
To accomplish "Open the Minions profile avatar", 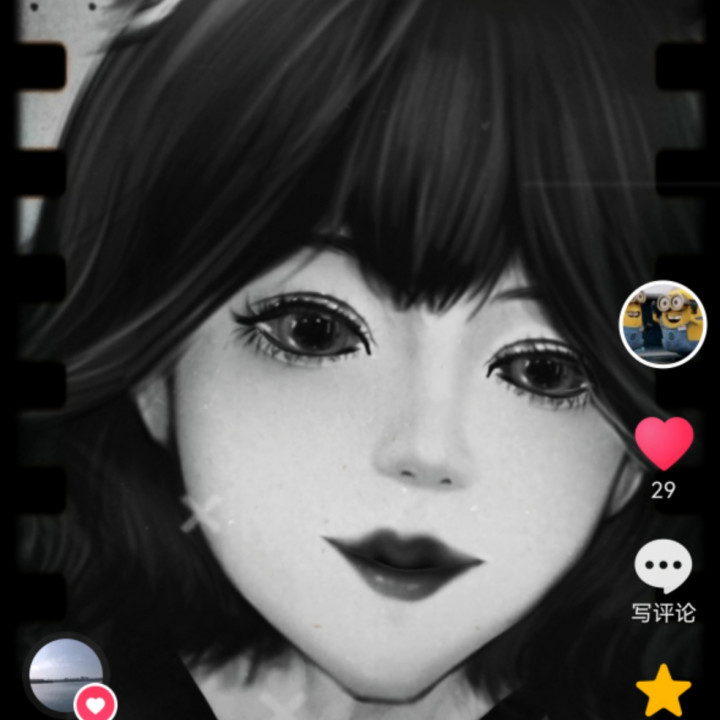I will [663, 324].
